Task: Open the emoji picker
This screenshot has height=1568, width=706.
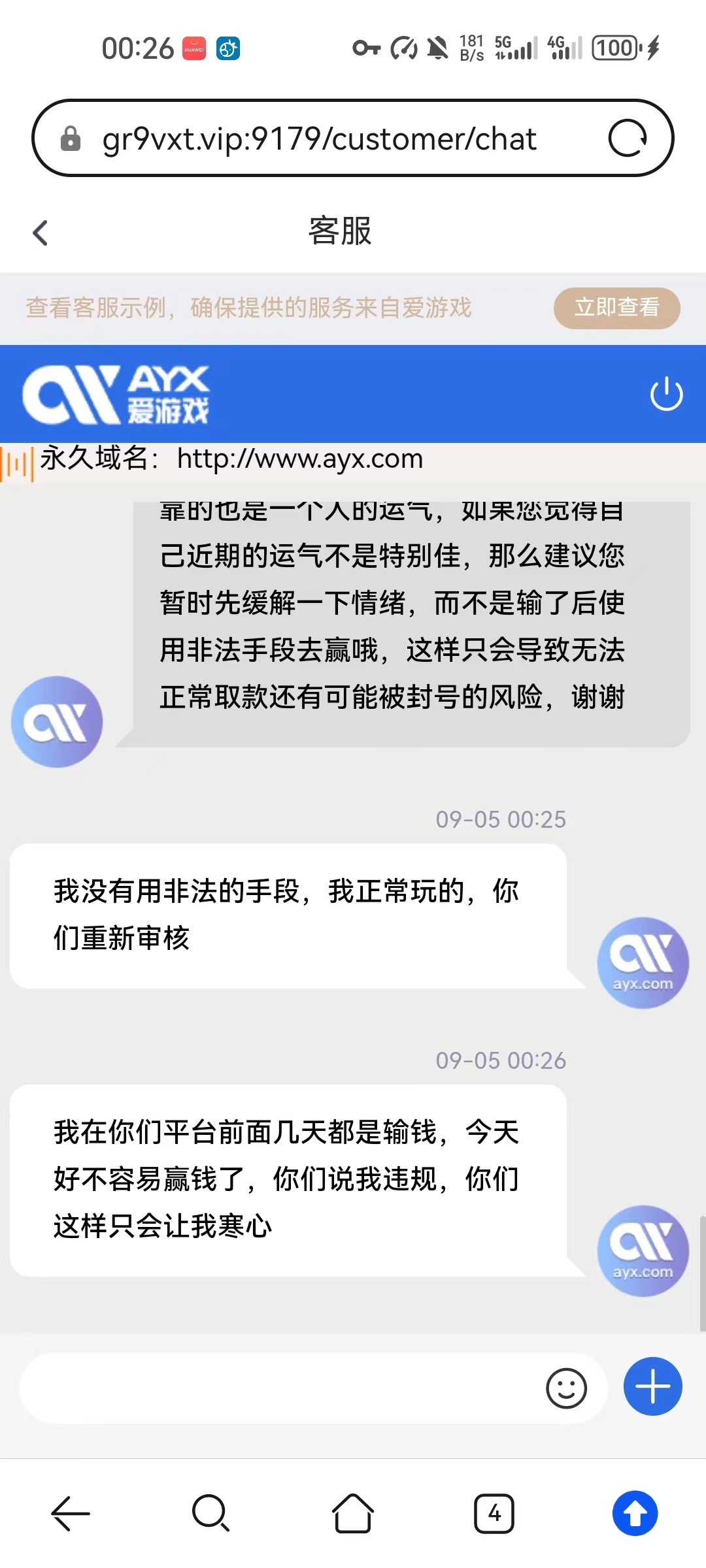Action: pyautogui.click(x=566, y=1388)
